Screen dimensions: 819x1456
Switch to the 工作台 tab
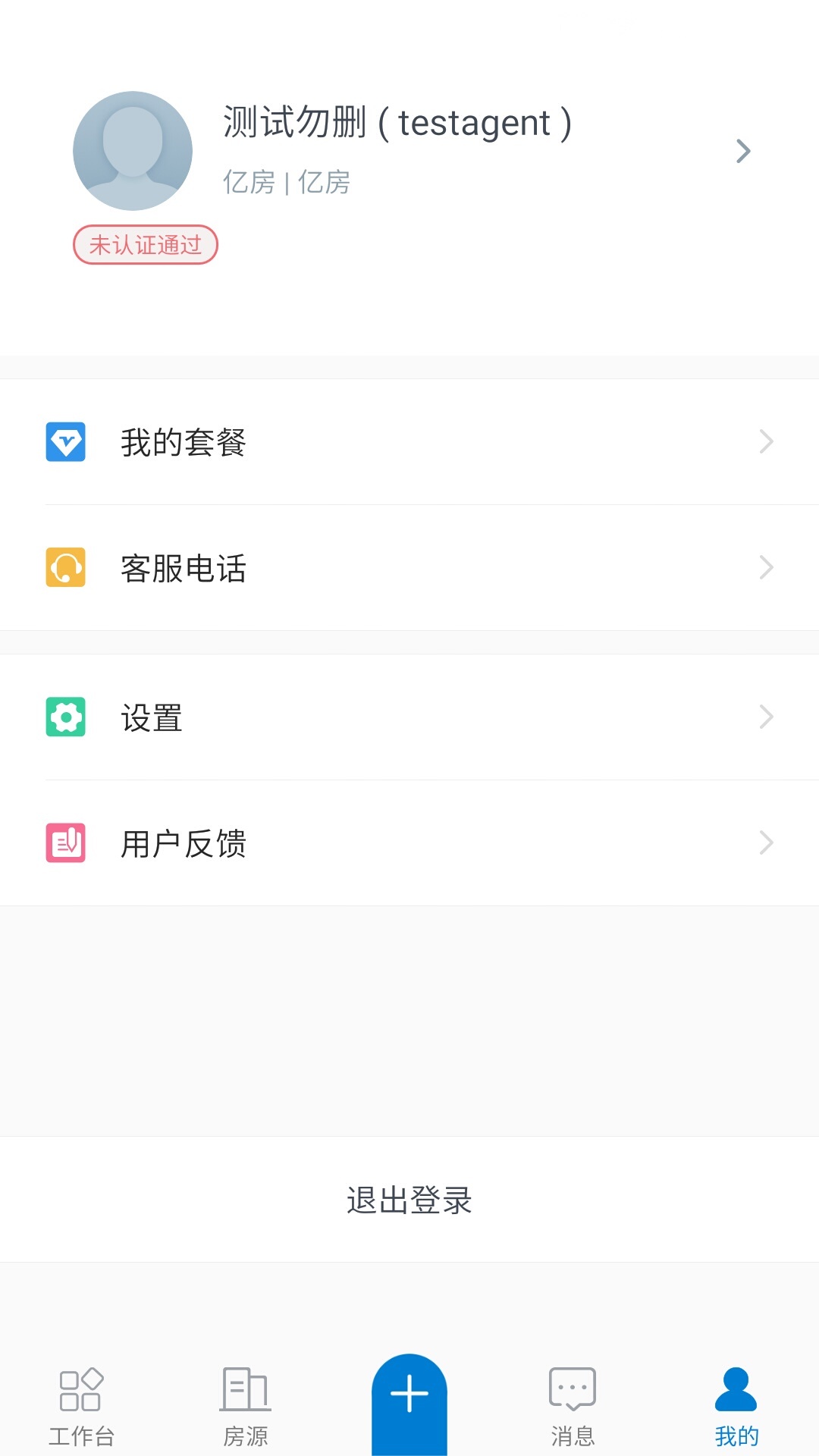point(81,1407)
